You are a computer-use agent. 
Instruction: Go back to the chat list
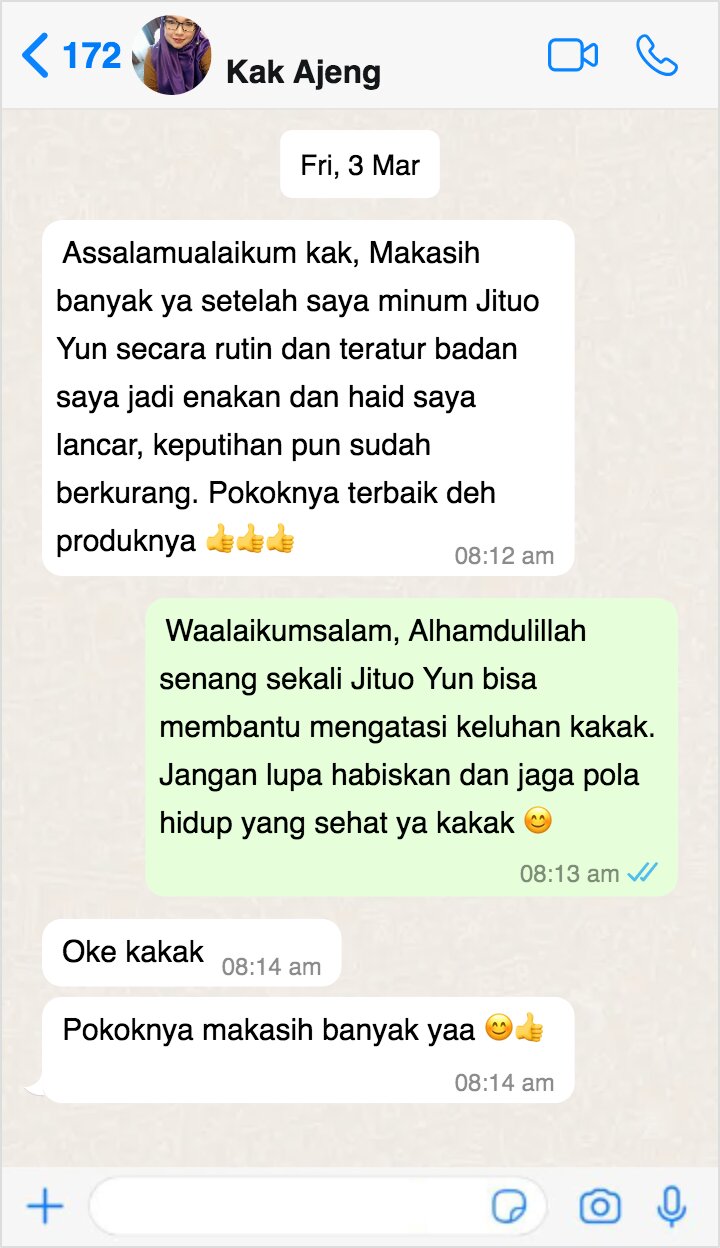click(x=70, y=56)
